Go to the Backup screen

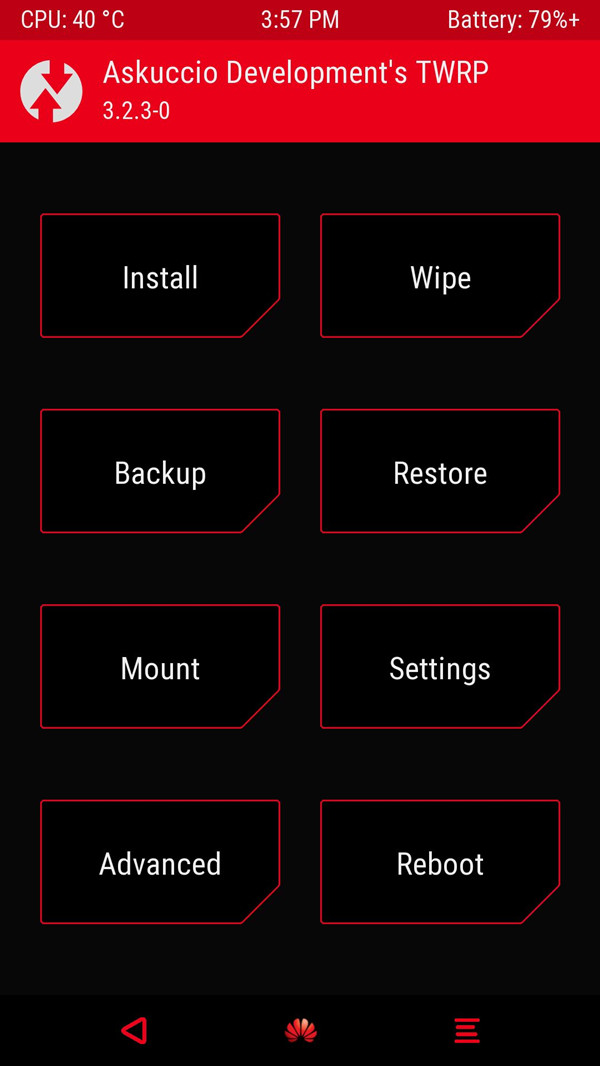[x=160, y=471]
